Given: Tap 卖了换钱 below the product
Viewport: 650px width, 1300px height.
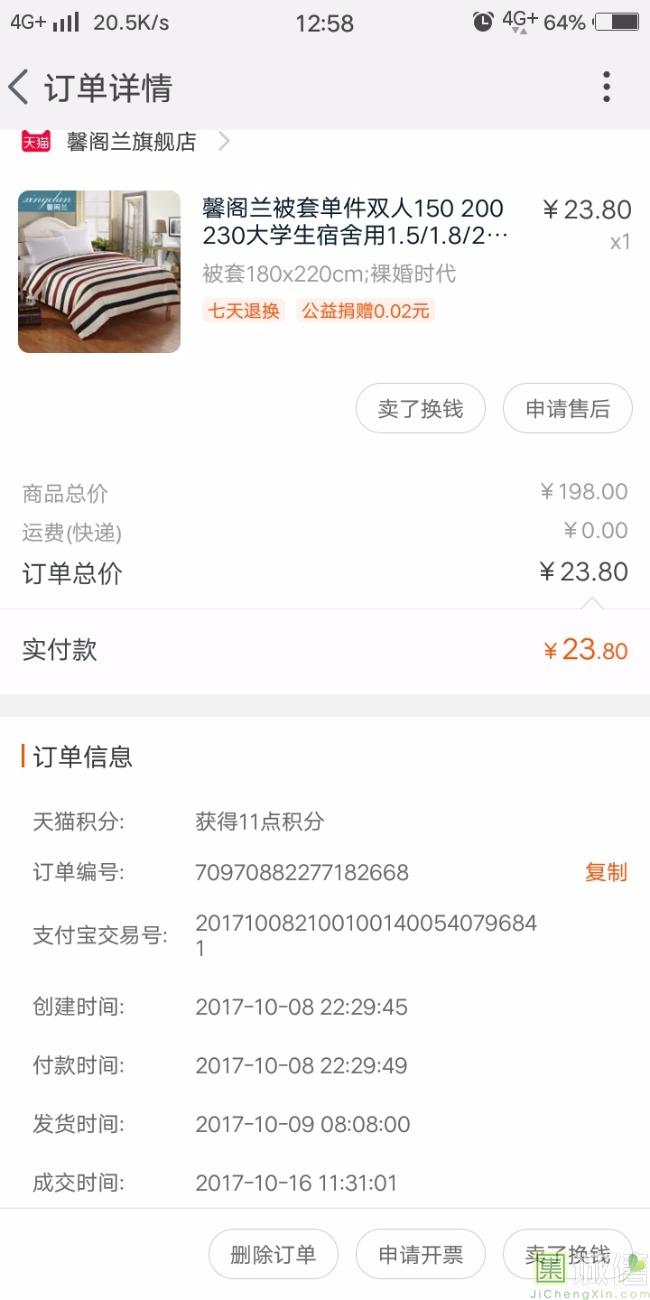Looking at the screenshot, I should (x=420, y=409).
